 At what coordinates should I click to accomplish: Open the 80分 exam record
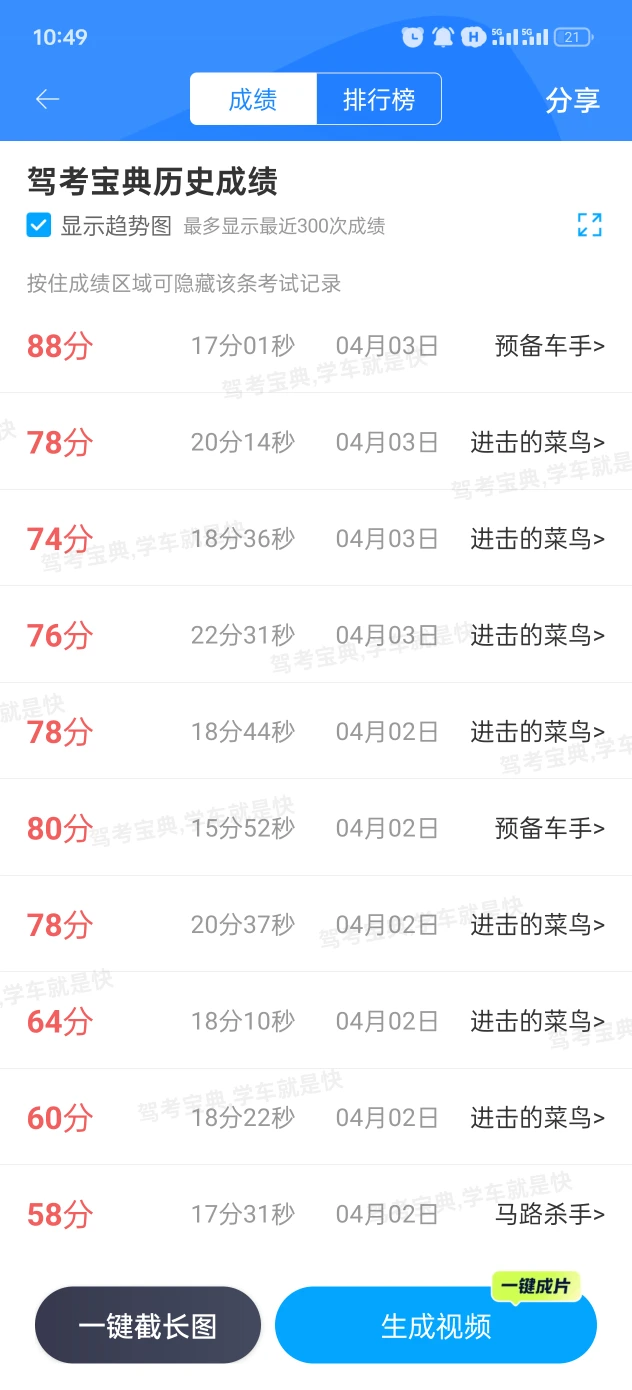[x=316, y=828]
